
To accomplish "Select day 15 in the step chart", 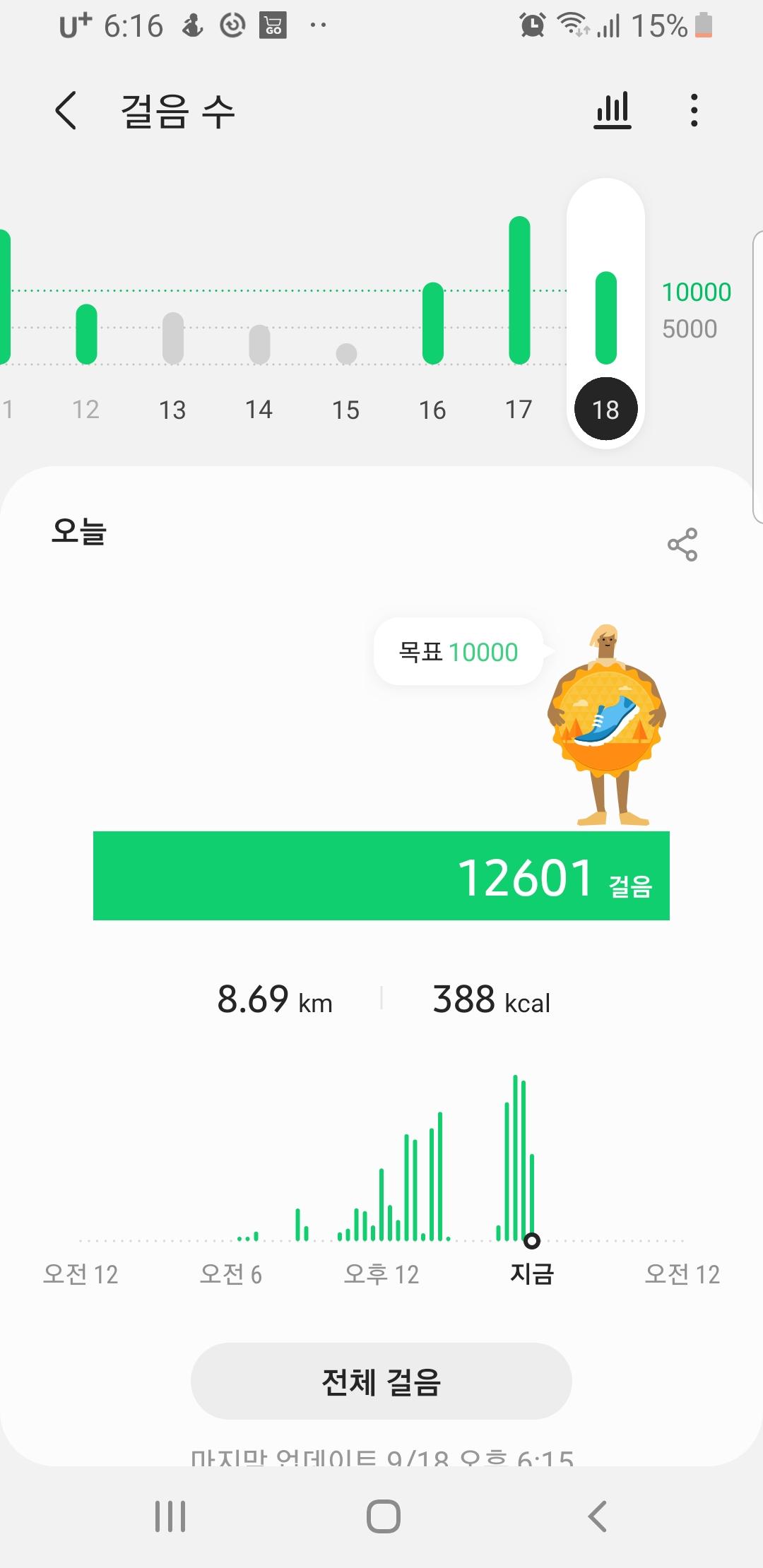I will click(346, 353).
